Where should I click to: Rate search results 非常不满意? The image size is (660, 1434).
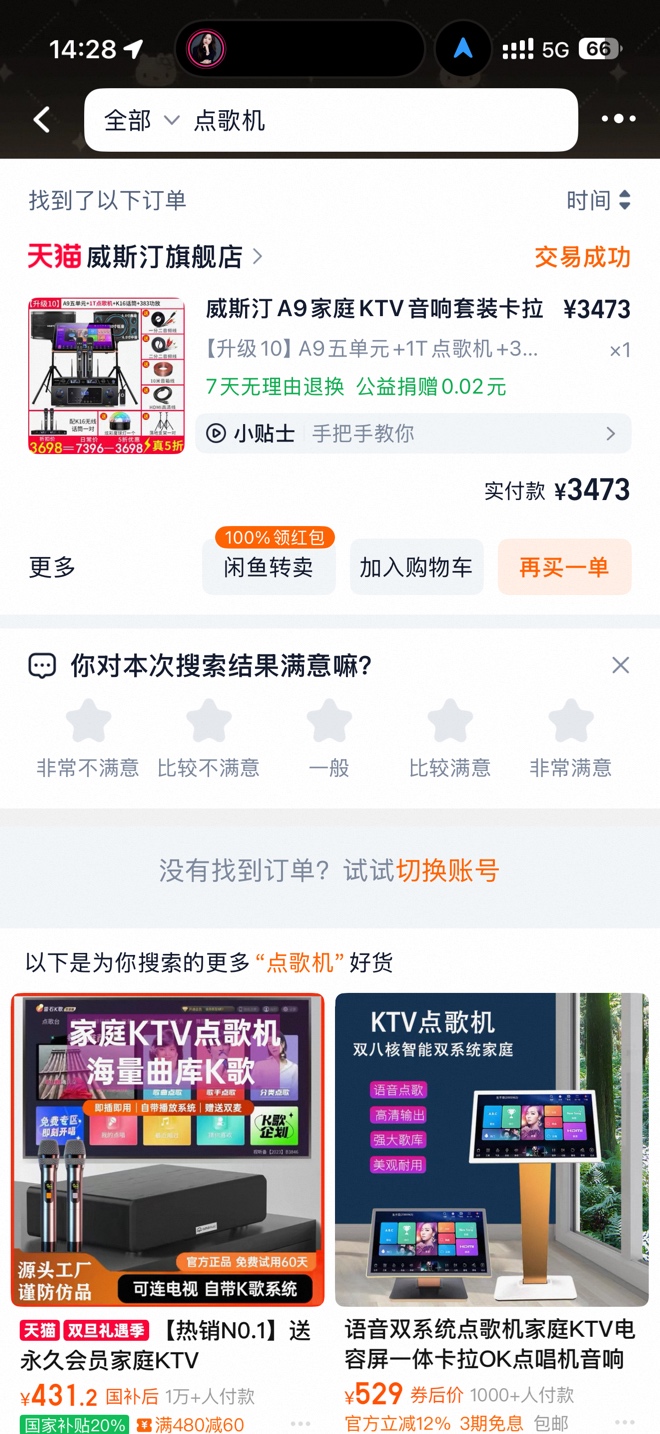pos(88,737)
